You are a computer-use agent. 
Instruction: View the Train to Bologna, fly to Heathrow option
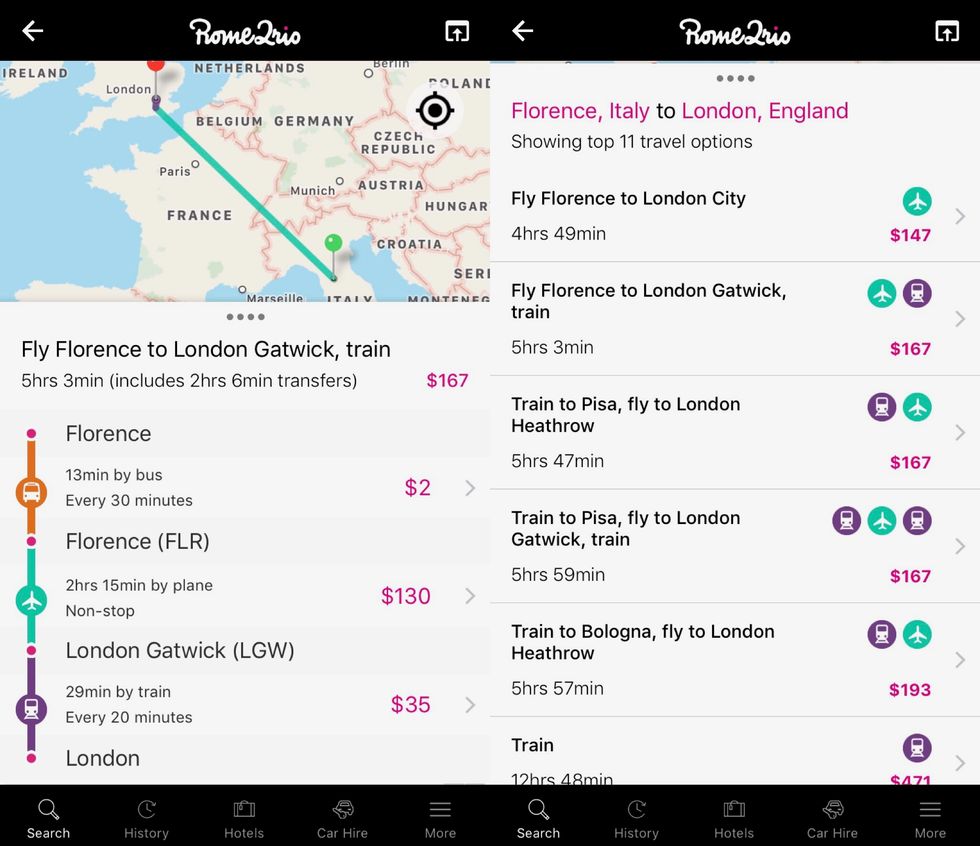tap(735, 660)
